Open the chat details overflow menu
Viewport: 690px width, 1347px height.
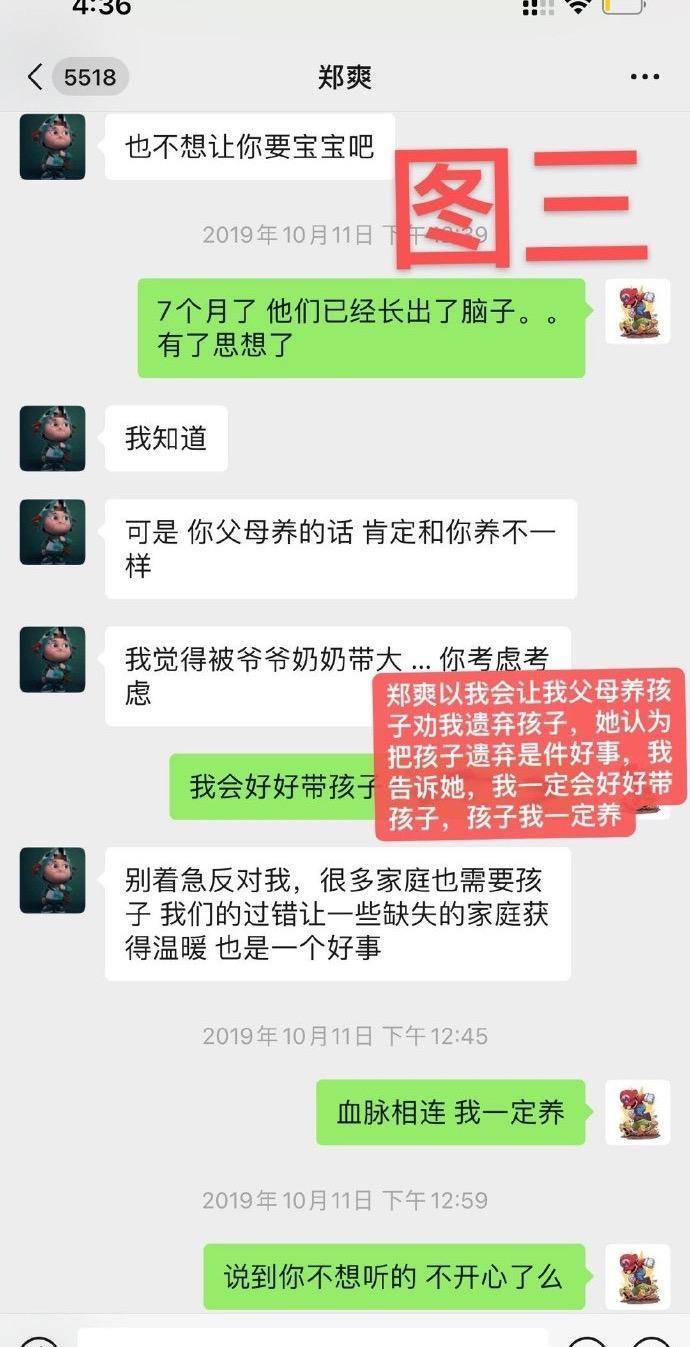point(645,77)
